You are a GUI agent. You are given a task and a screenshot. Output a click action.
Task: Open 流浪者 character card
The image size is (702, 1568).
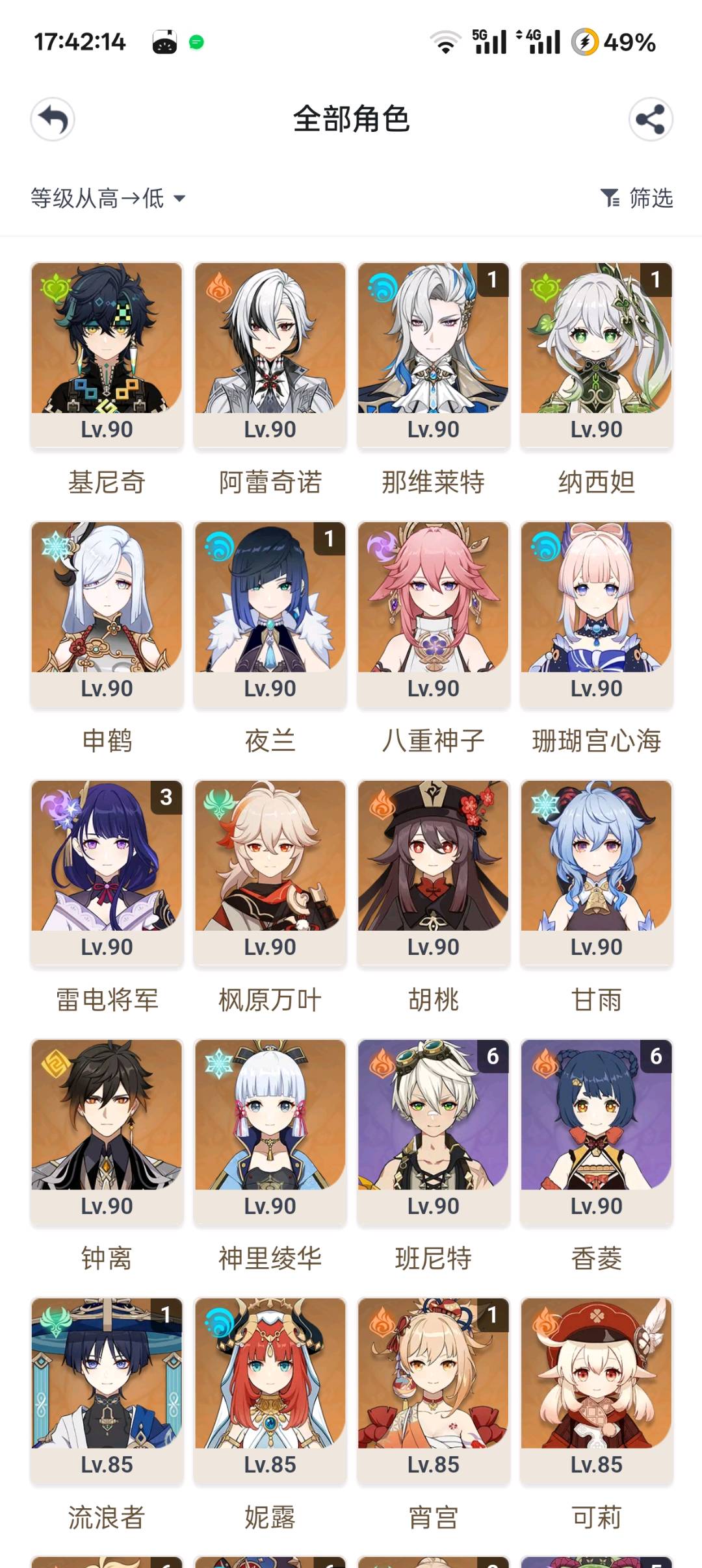point(107,1389)
